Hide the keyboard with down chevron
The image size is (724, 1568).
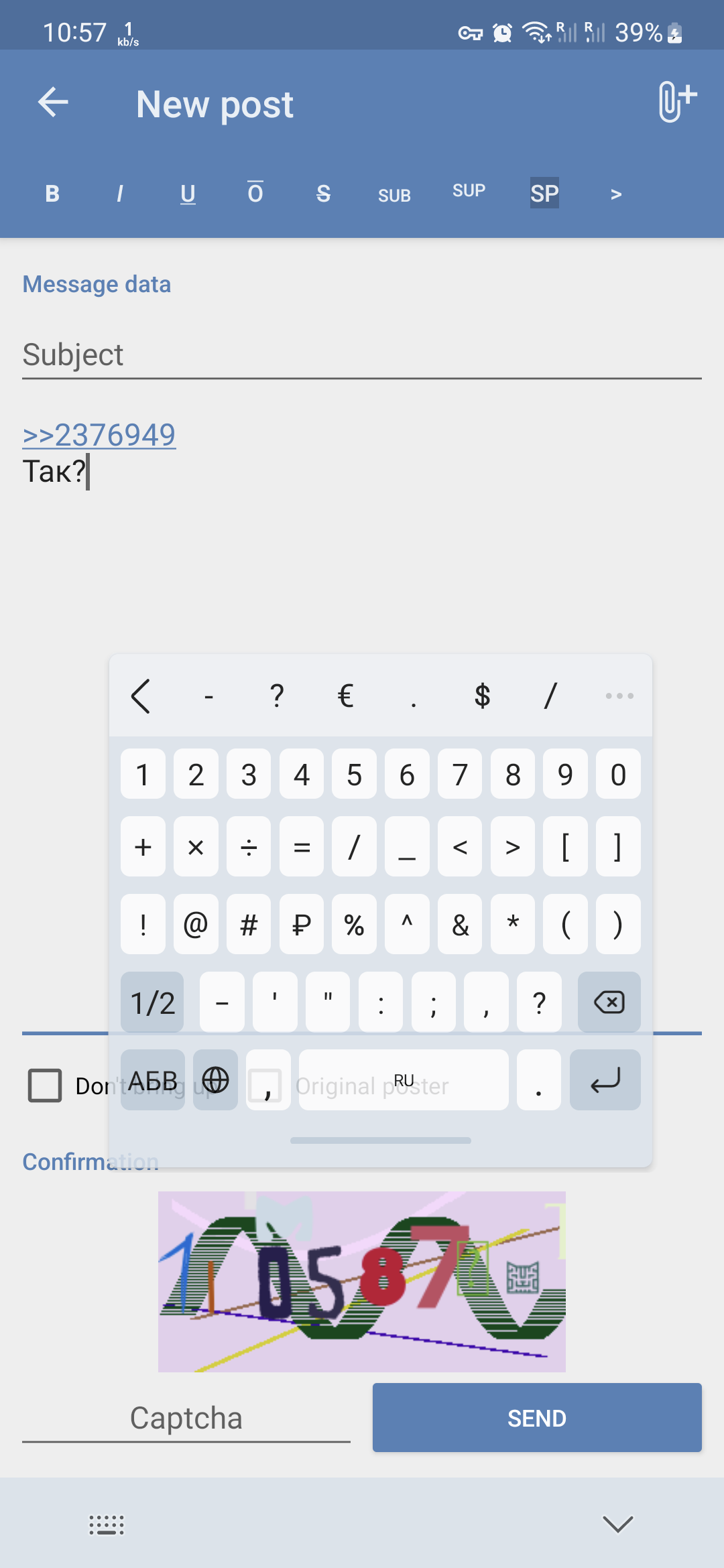click(617, 1524)
